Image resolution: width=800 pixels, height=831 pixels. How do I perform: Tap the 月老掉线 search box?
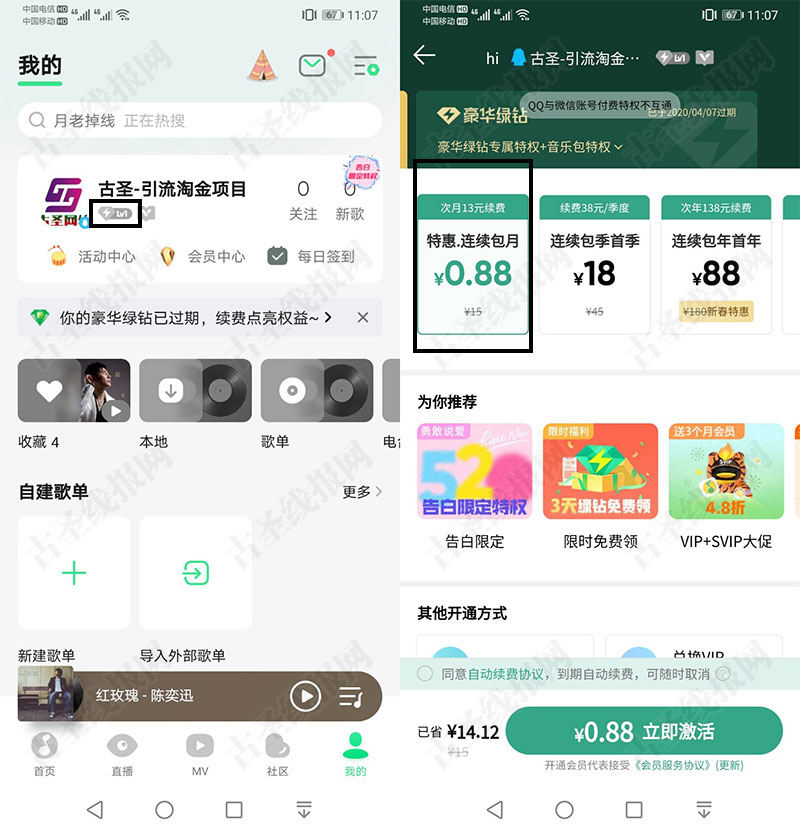point(200,120)
